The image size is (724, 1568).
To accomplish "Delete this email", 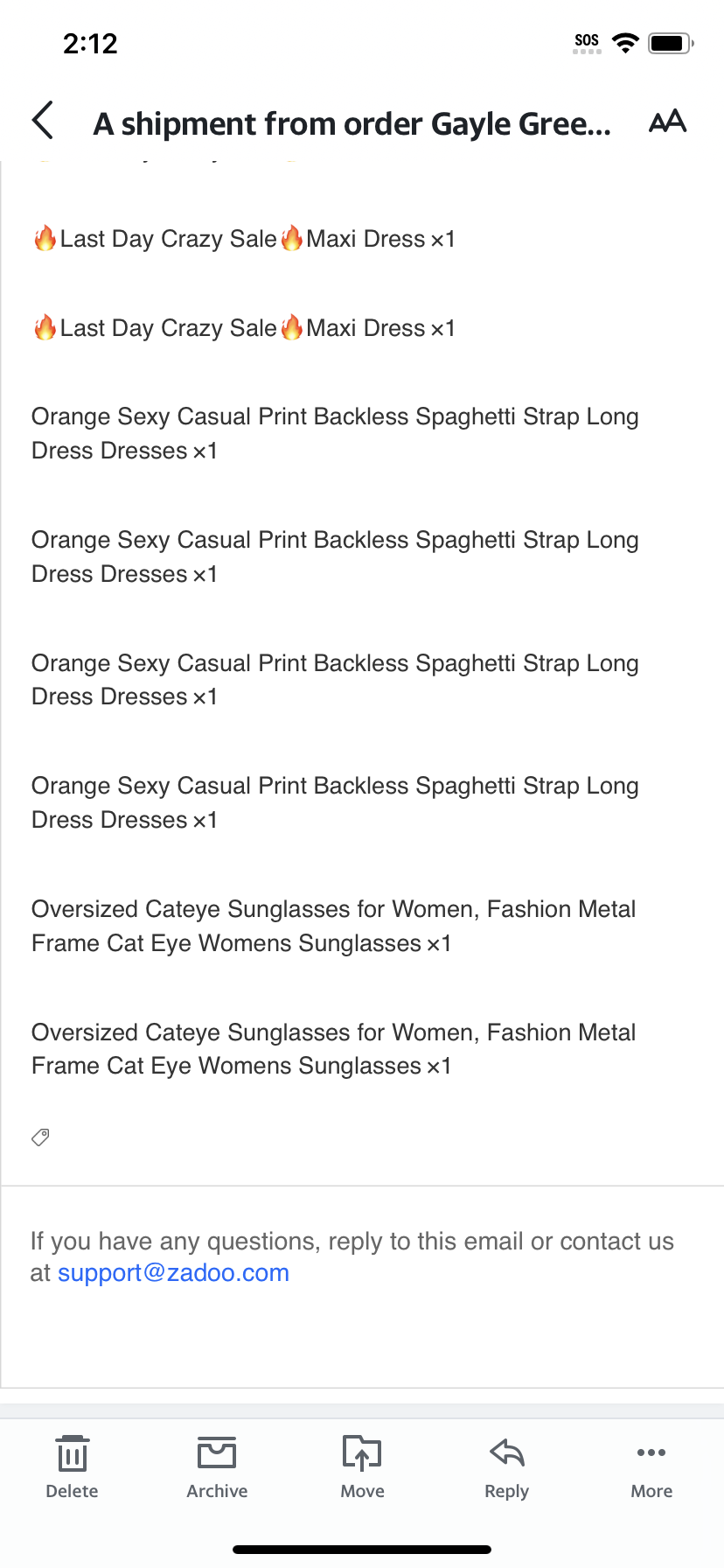I will point(72,1467).
